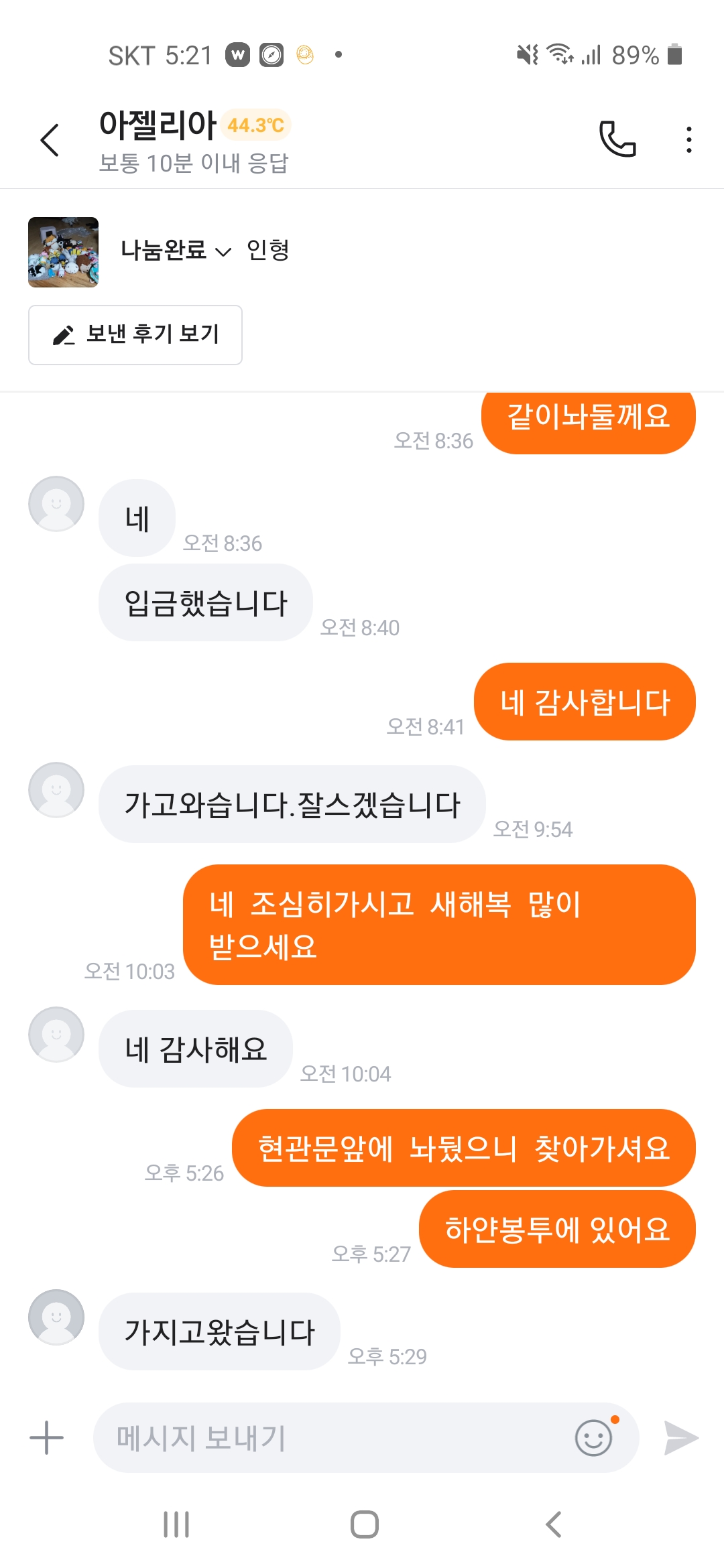724x1568 pixels.
Task: Open the user profile from 아젤리아 title
Action: [x=158, y=125]
